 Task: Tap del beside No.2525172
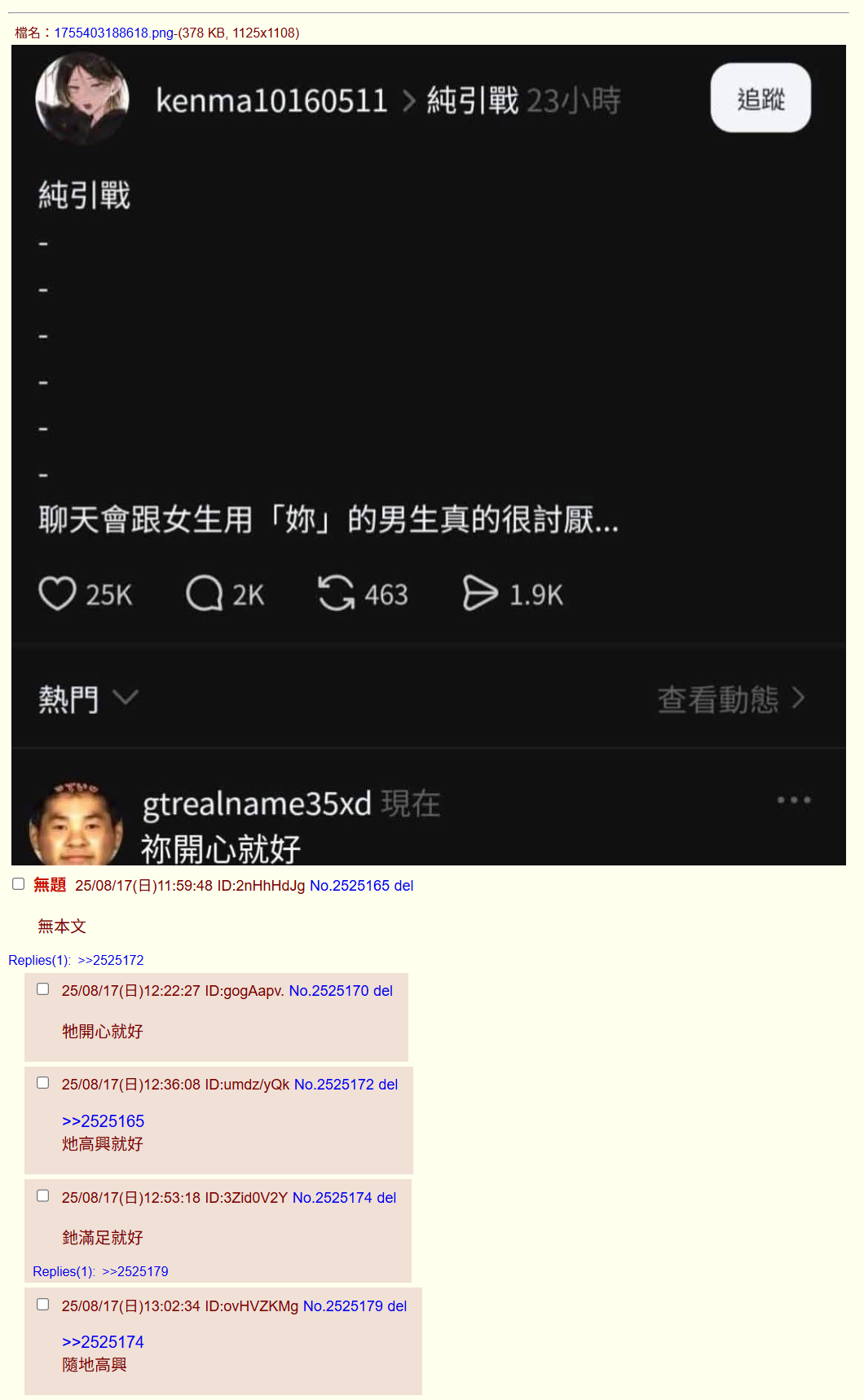coord(388,1085)
